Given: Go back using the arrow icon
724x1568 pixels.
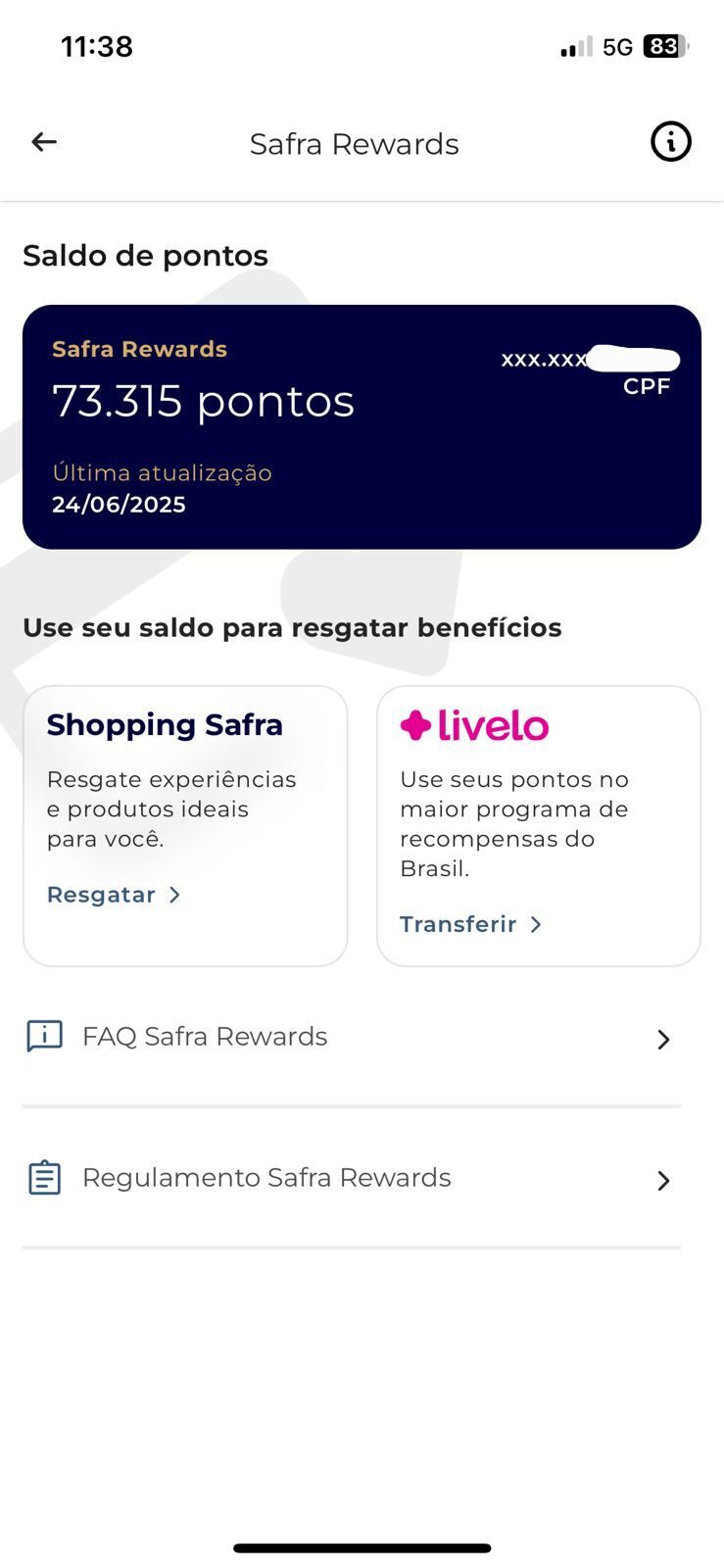Looking at the screenshot, I should 44,142.
